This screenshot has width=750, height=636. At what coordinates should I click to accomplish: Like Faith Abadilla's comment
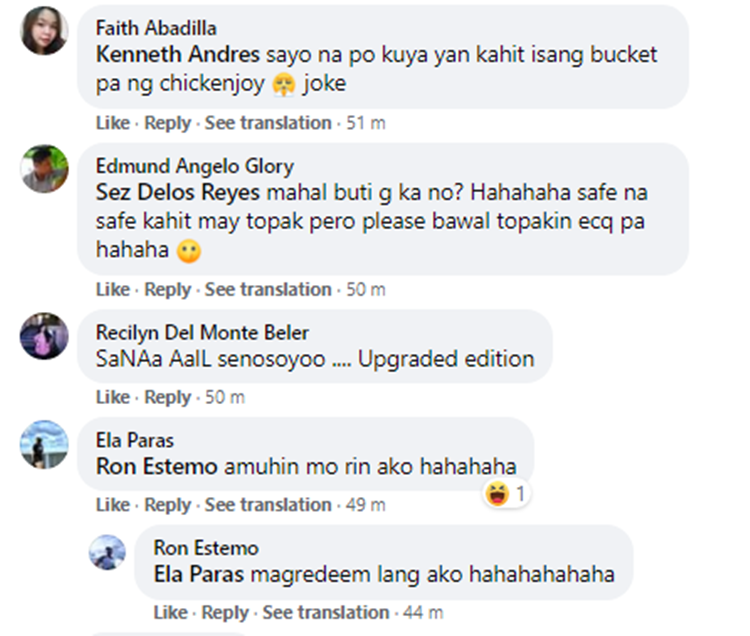[x=112, y=123]
